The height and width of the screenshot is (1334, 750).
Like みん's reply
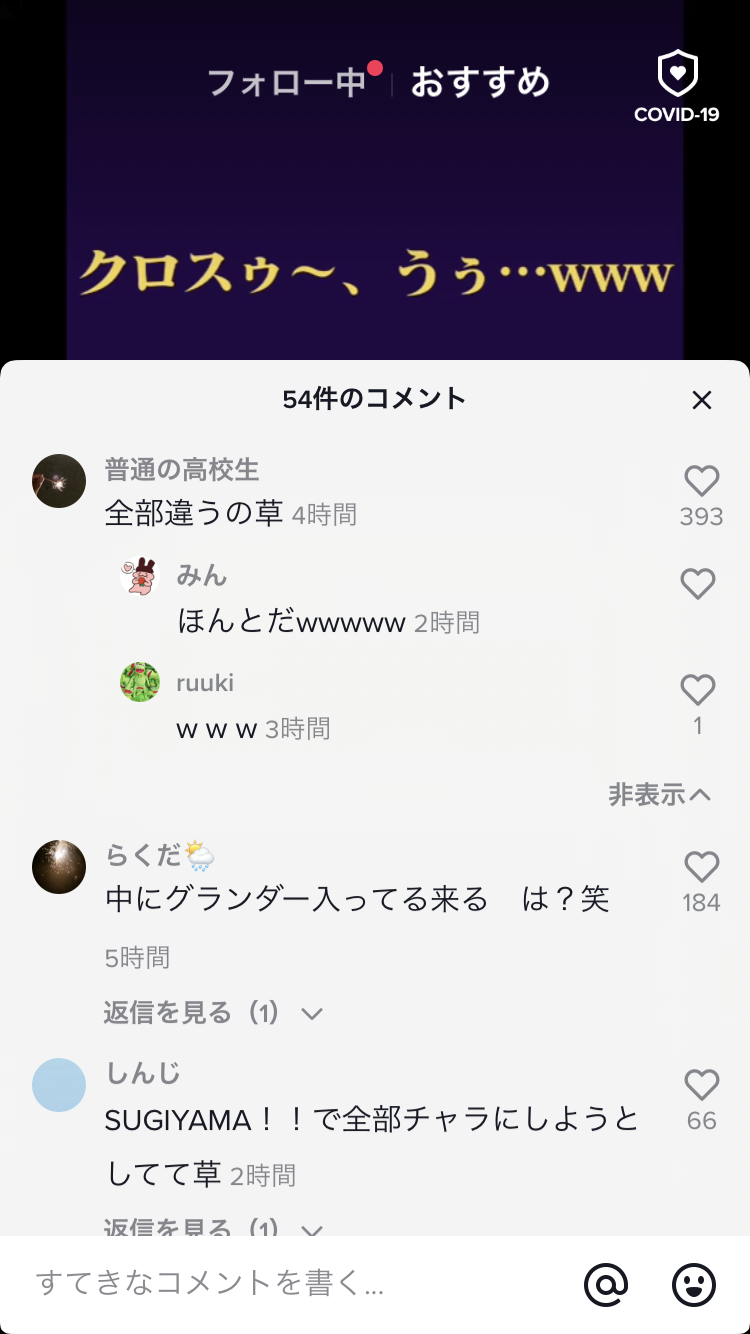[698, 584]
